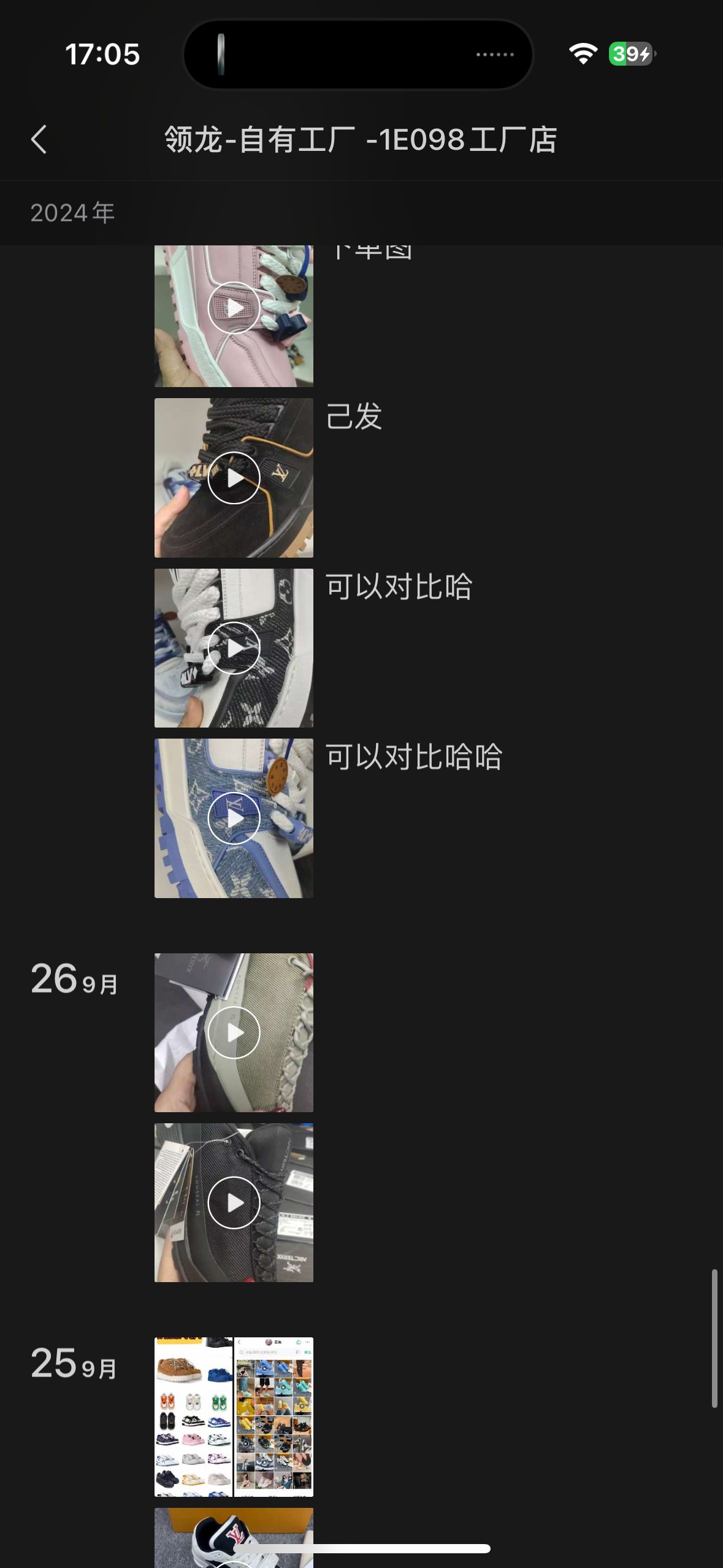Screen dimensions: 723x1568
Task: Play the video captioned 可以对比哈
Action: pyautogui.click(x=234, y=648)
